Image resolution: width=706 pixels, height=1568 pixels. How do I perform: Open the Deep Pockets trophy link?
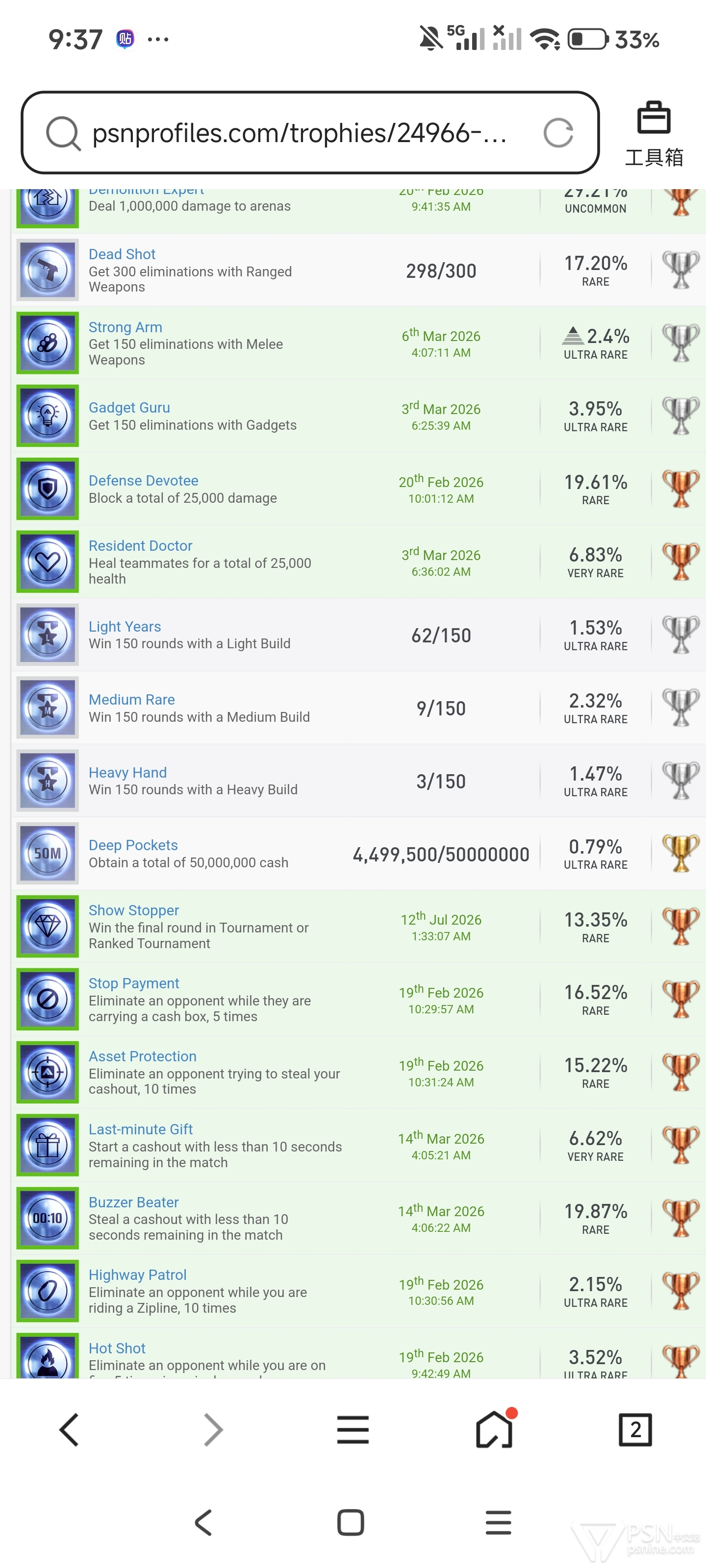(133, 845)
